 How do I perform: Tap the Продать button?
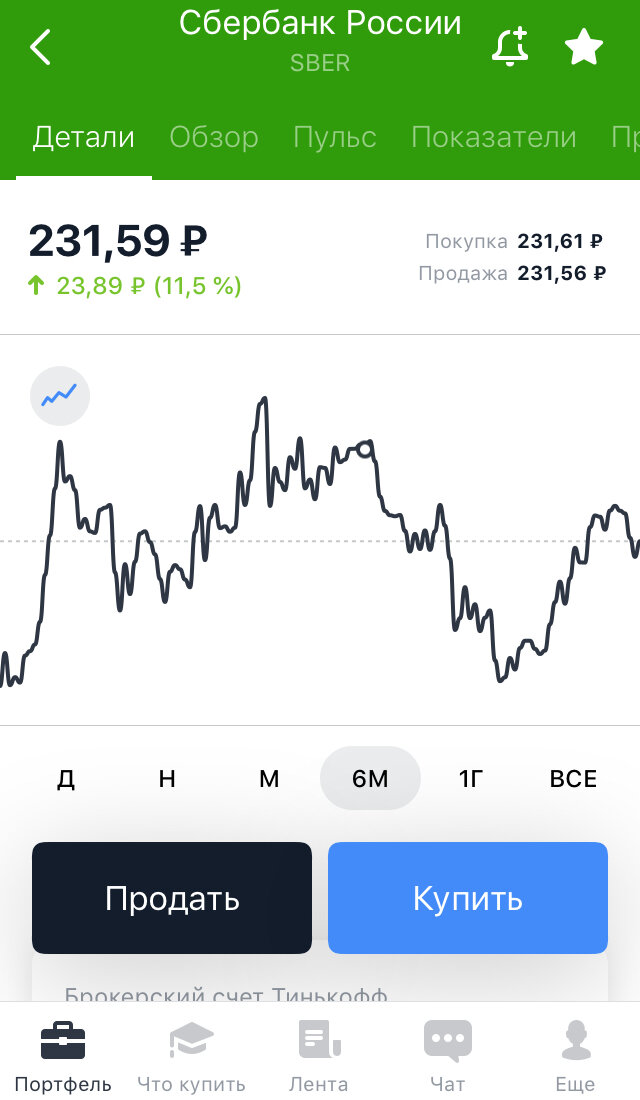tap(172, 898)
